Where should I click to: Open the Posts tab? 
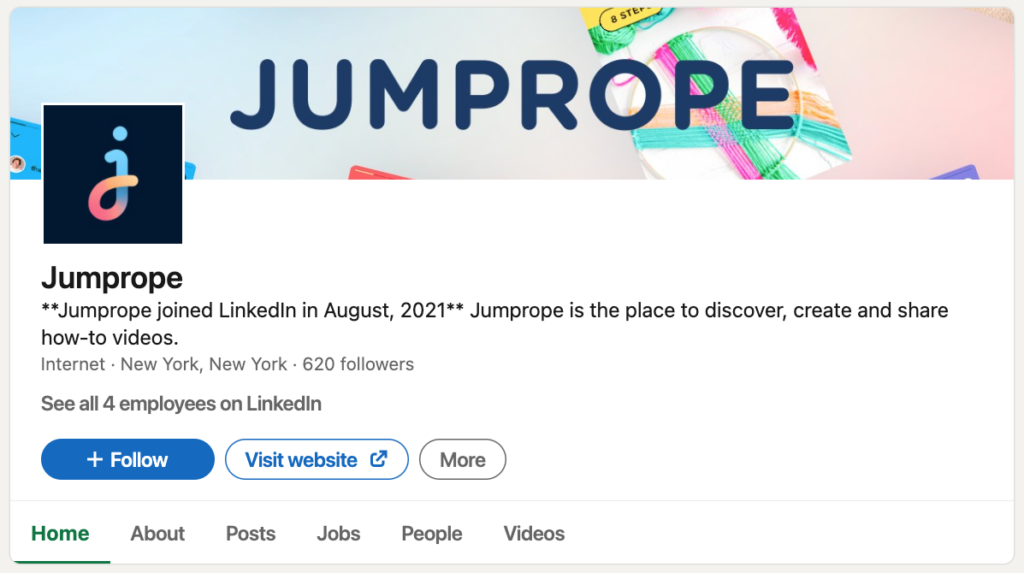click(x=250, y=533)
